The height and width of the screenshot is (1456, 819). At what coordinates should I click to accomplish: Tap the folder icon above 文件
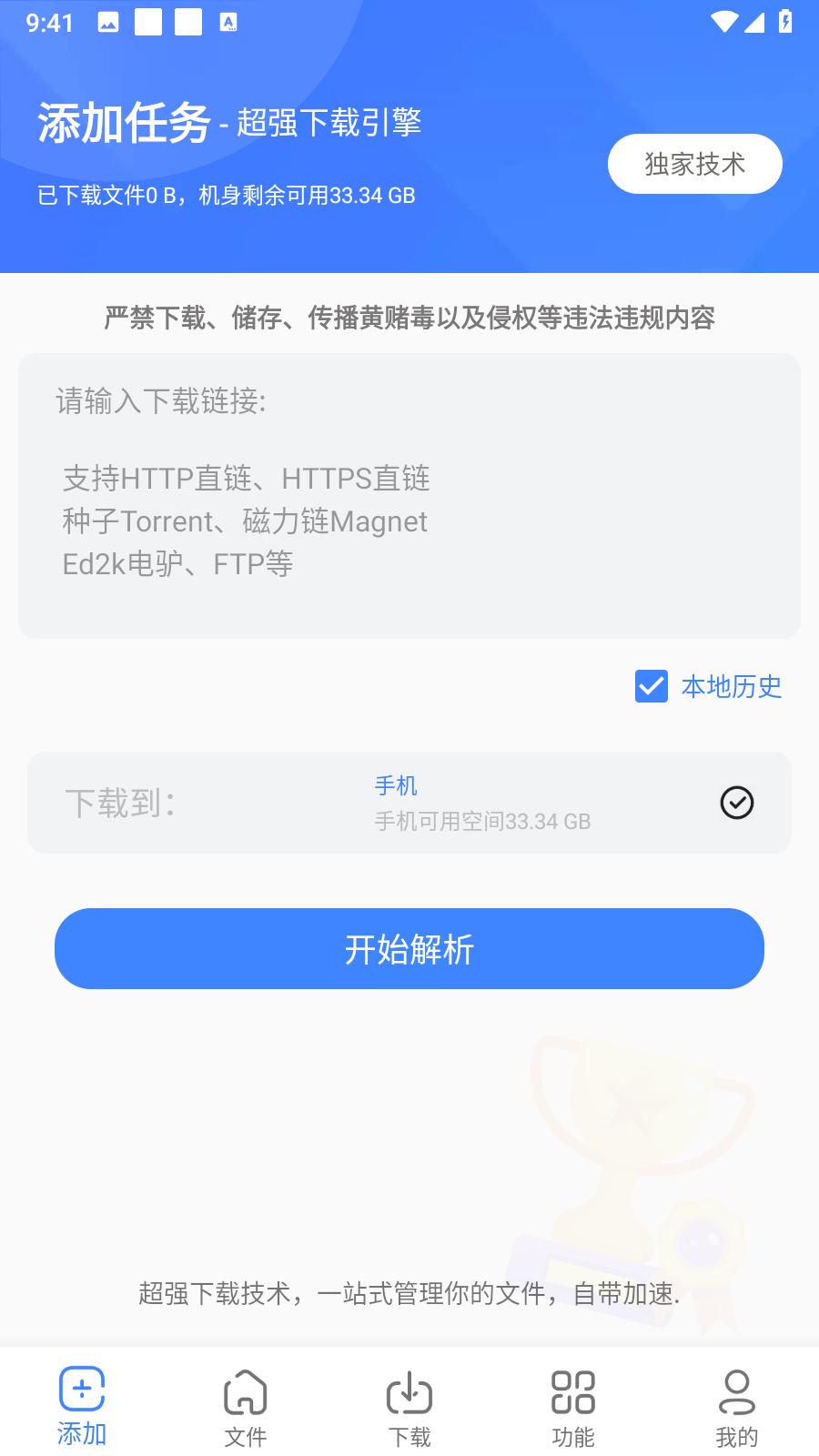(246, 1390)
